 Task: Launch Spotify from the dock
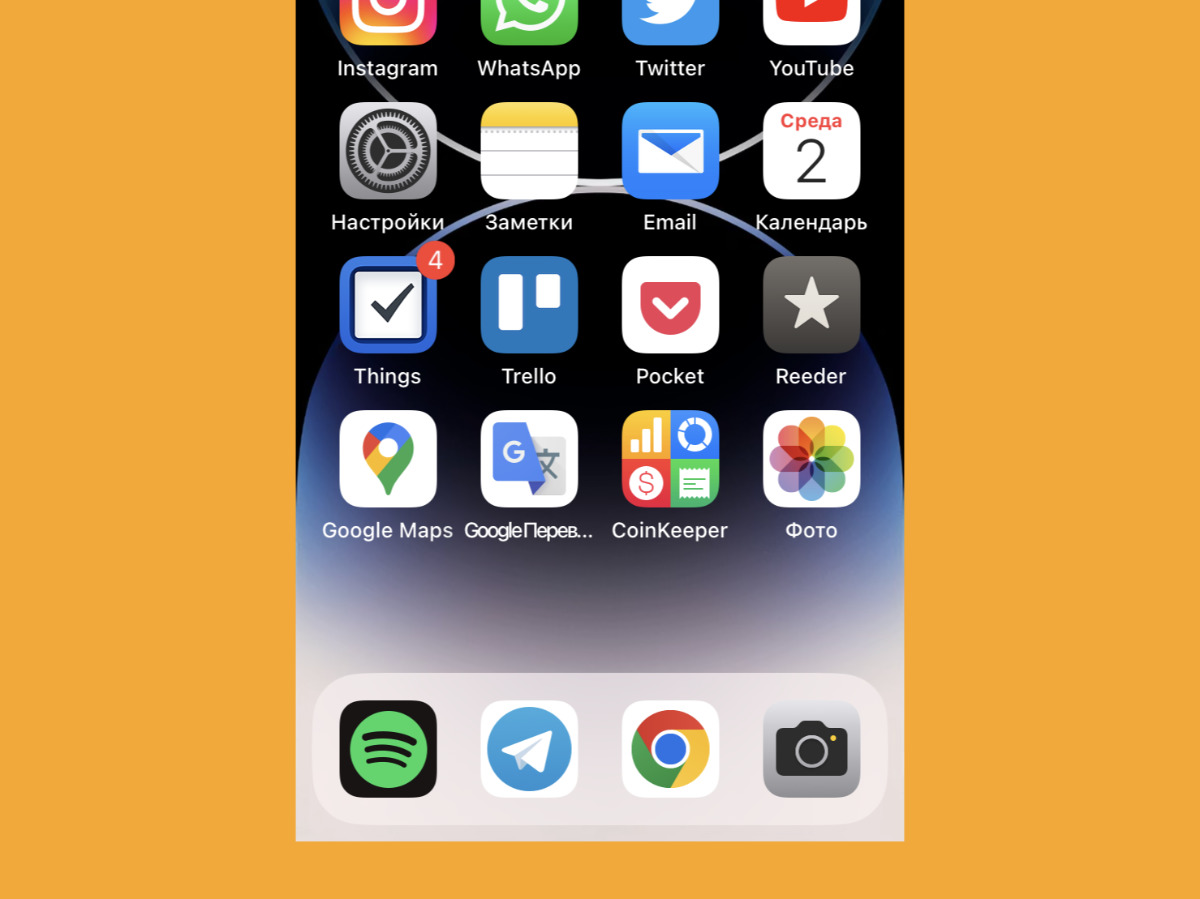[x=388, y=749]
